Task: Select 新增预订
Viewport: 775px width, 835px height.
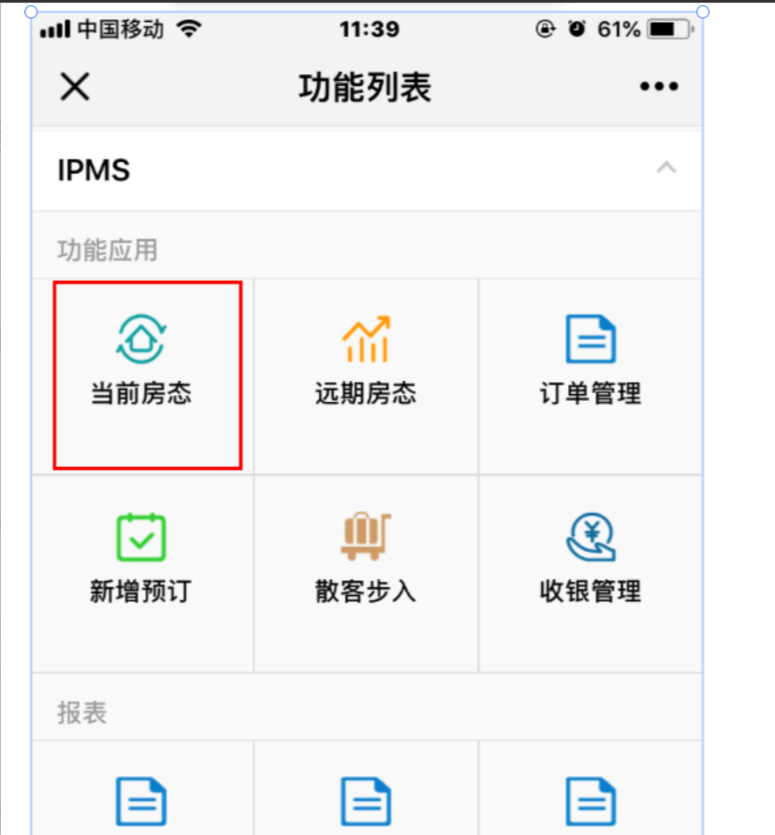Action: pyautogui.click(x=142, y=558)
